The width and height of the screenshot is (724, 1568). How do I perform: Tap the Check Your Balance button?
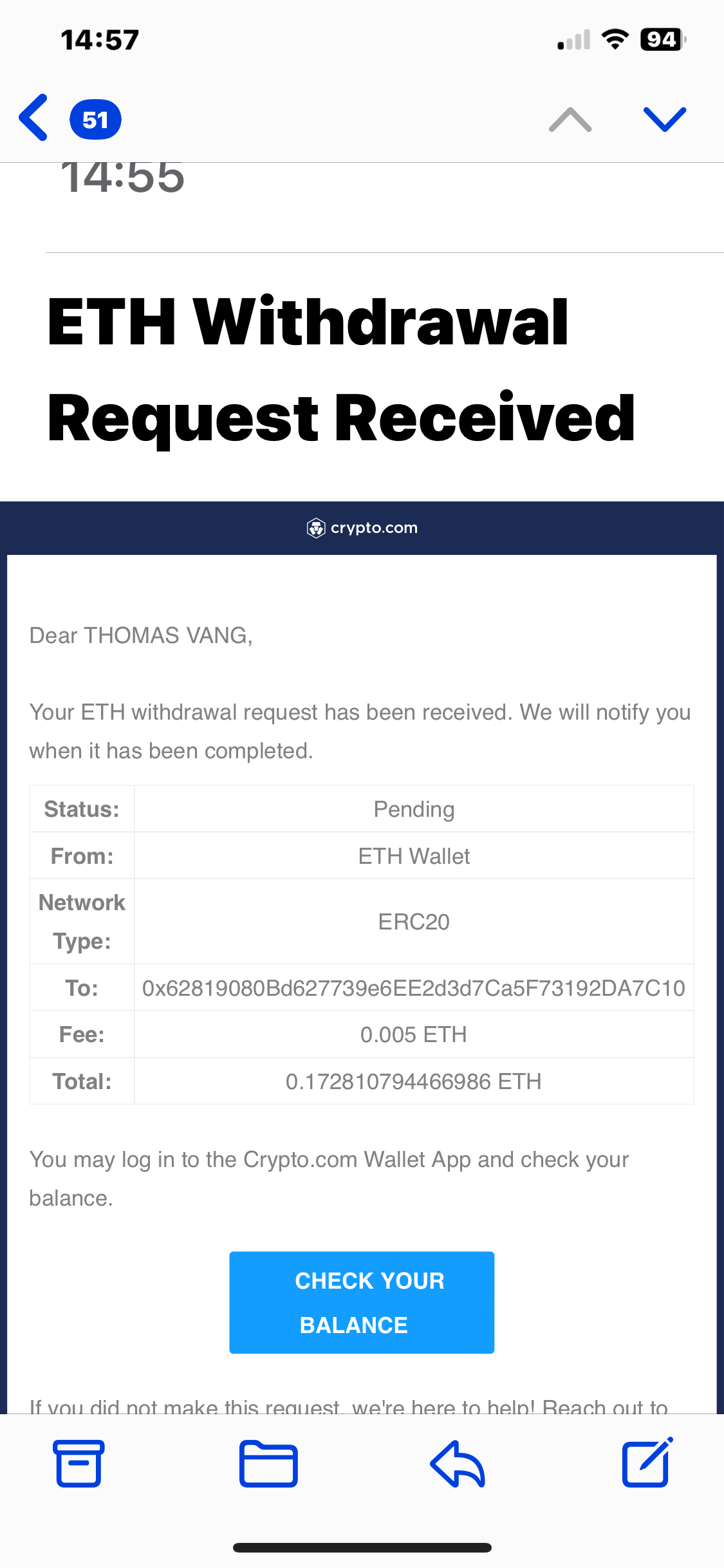362,1302
